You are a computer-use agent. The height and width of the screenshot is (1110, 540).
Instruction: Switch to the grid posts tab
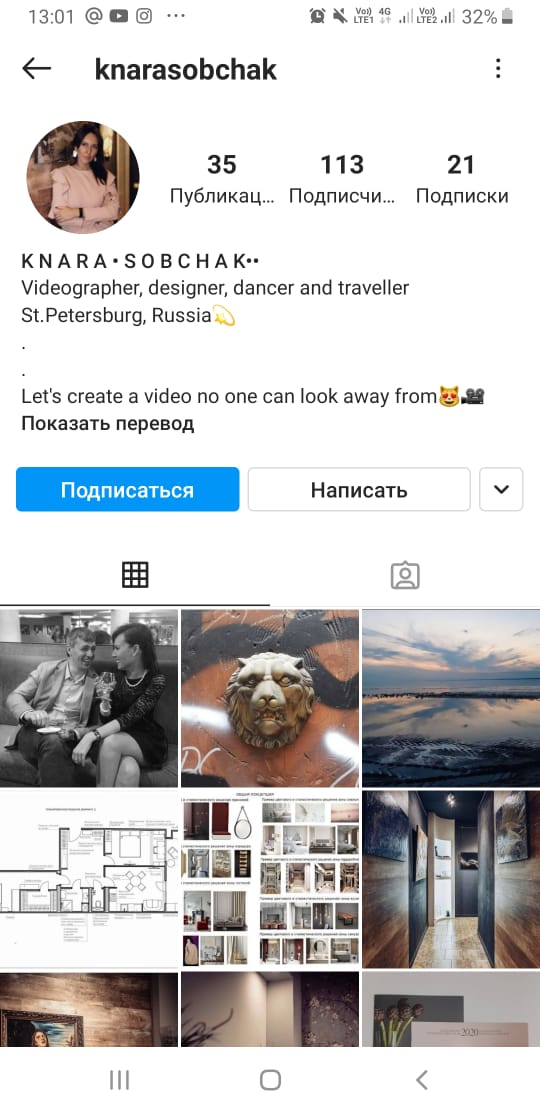click(x=134, y=575)
